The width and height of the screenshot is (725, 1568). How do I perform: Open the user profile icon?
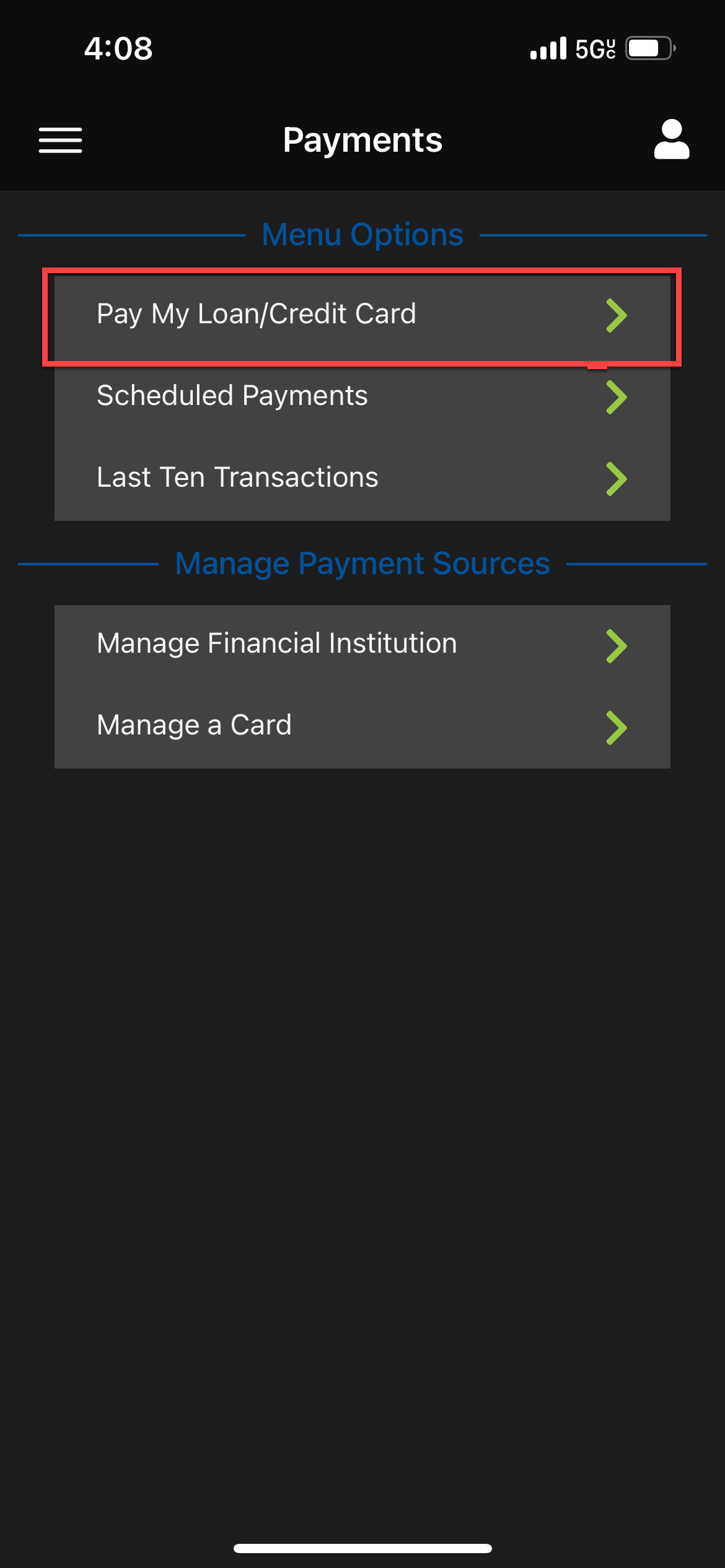pos(672,140)
